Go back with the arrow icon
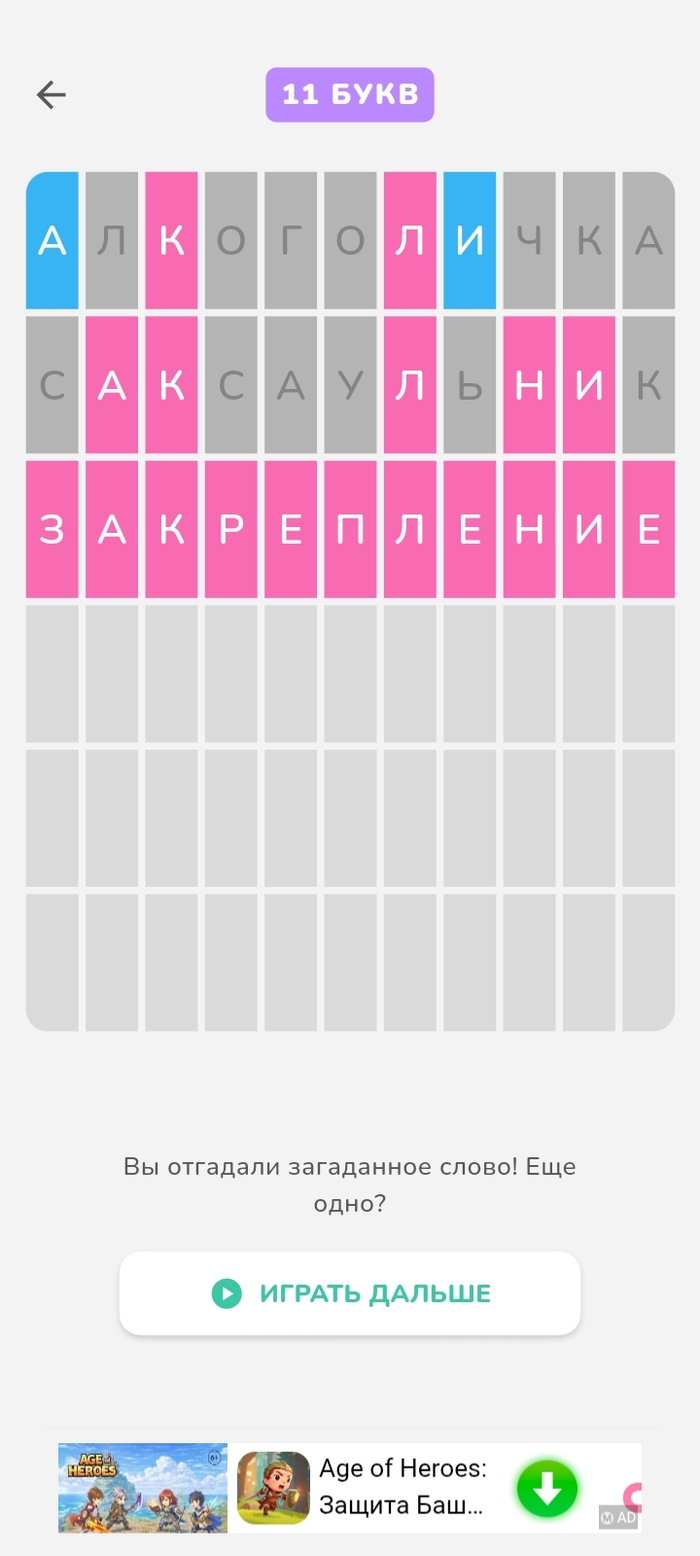 point(51,95)
